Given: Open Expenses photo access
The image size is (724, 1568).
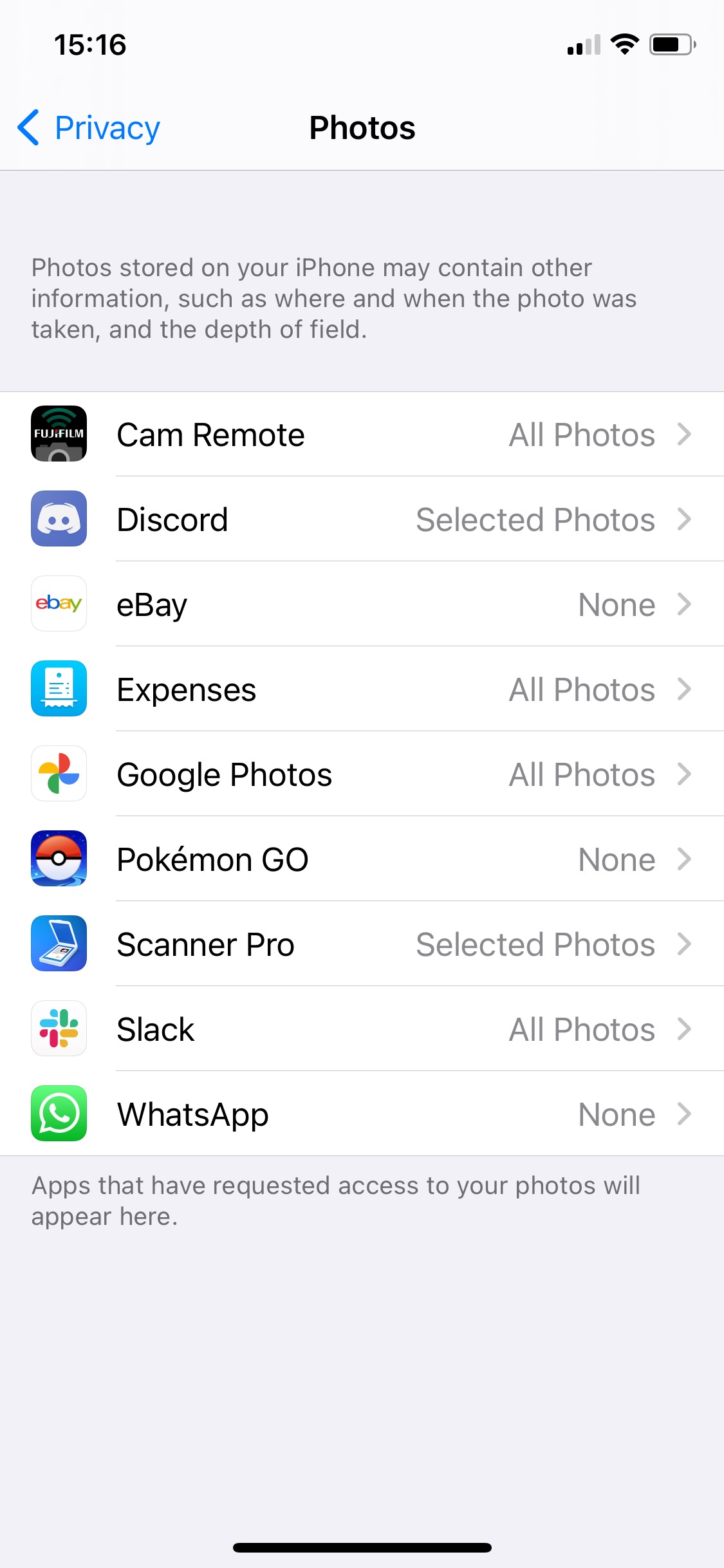Looking at the screenshot, I should 362,689.
